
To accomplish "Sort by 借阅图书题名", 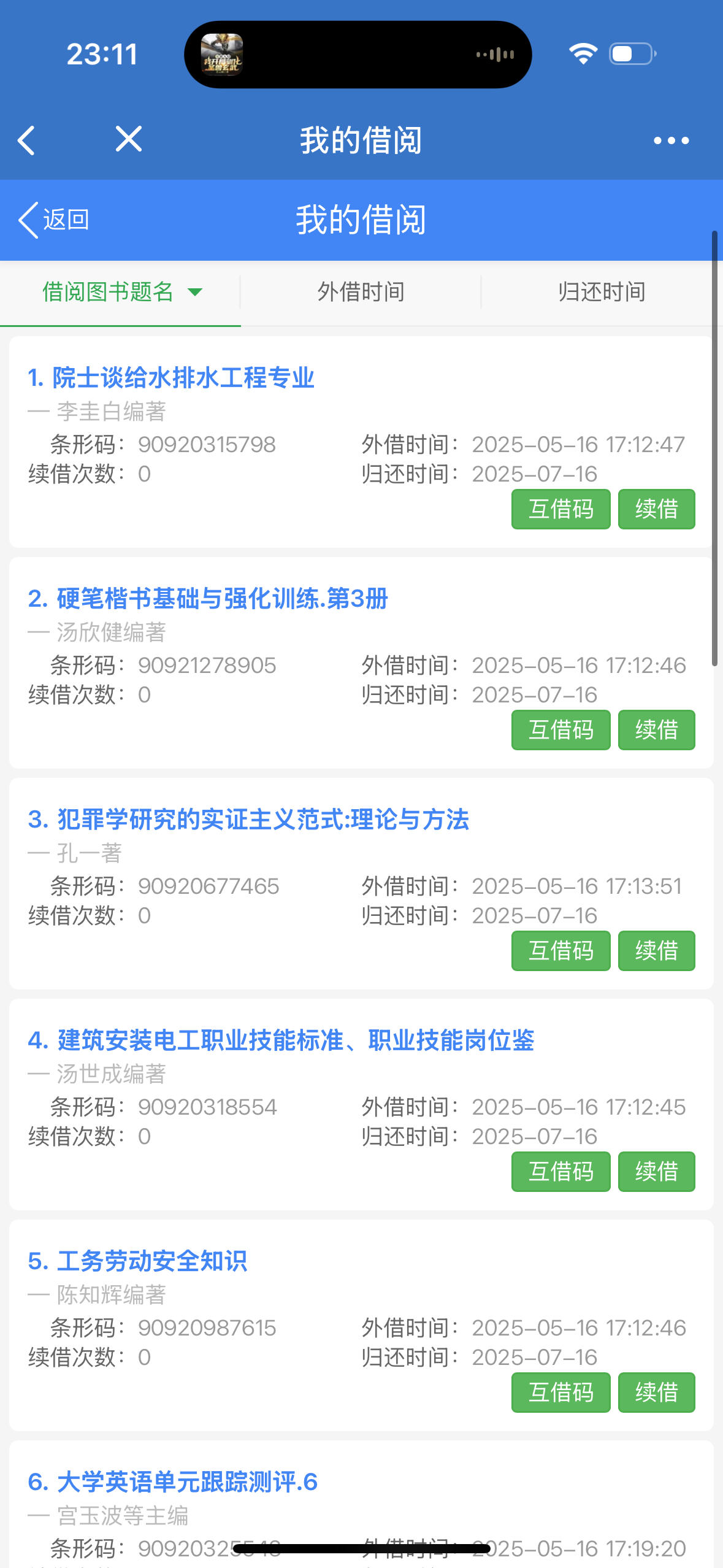I will coord(120,292).
